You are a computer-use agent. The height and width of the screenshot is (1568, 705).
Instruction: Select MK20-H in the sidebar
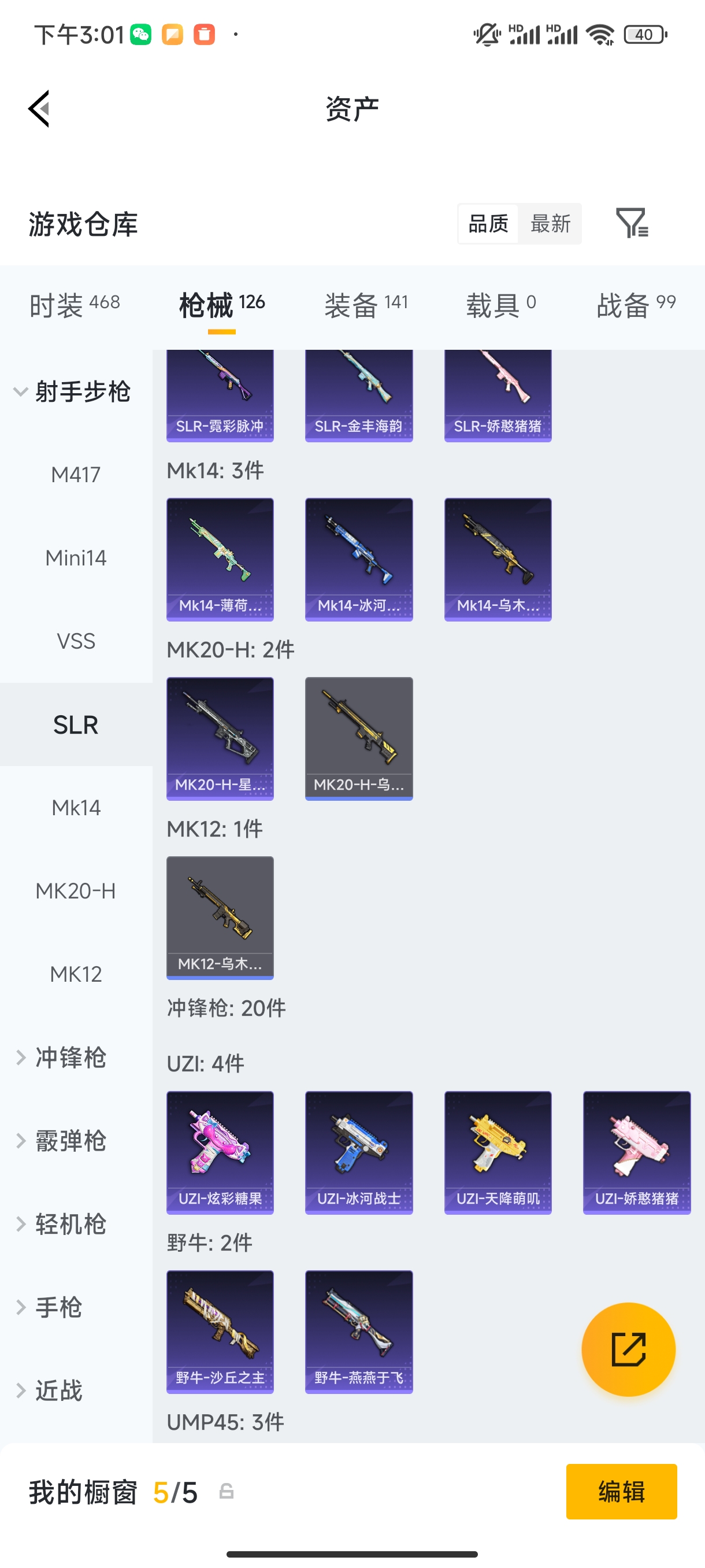pos(76,891)
